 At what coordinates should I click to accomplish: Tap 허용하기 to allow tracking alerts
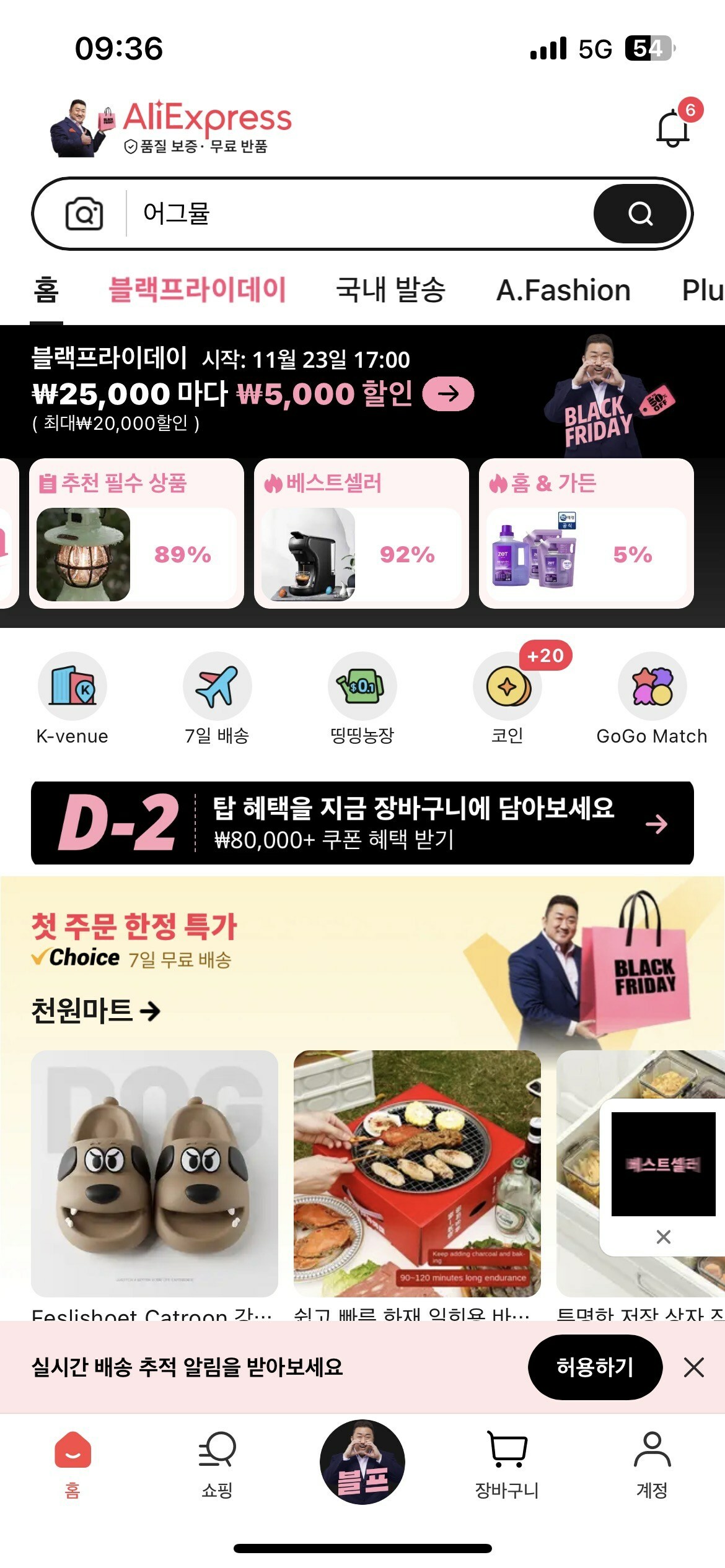(595, 1367)
